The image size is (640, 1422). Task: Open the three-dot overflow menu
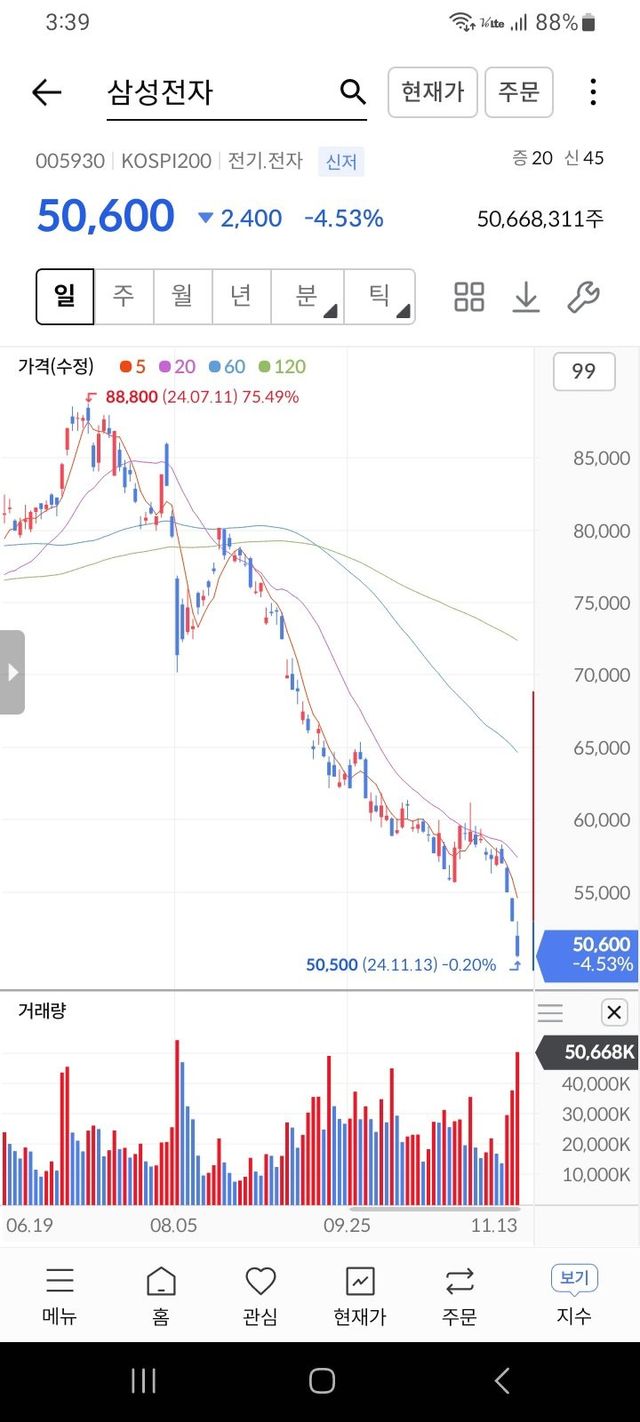pos(593,93)
